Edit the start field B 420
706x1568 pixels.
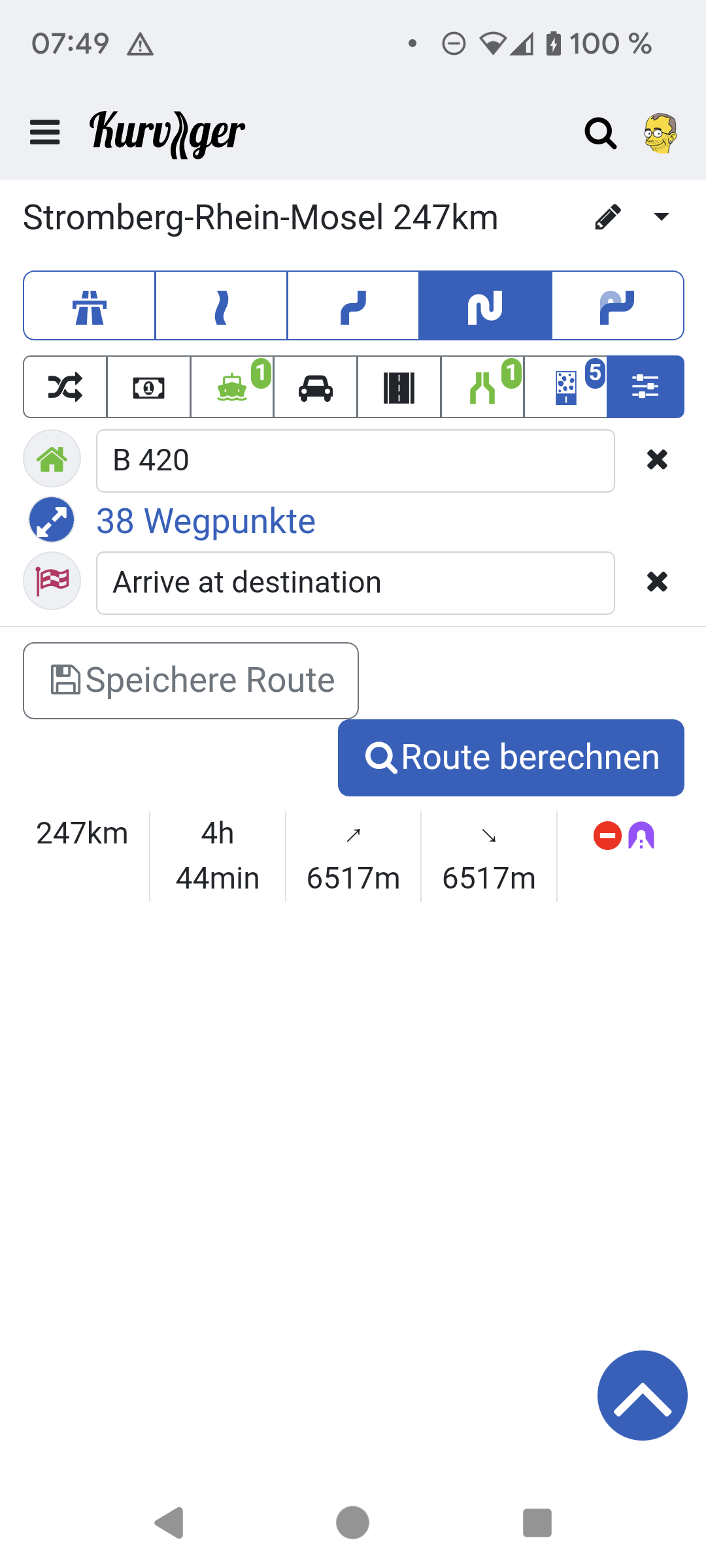click(x=355, y=461)
